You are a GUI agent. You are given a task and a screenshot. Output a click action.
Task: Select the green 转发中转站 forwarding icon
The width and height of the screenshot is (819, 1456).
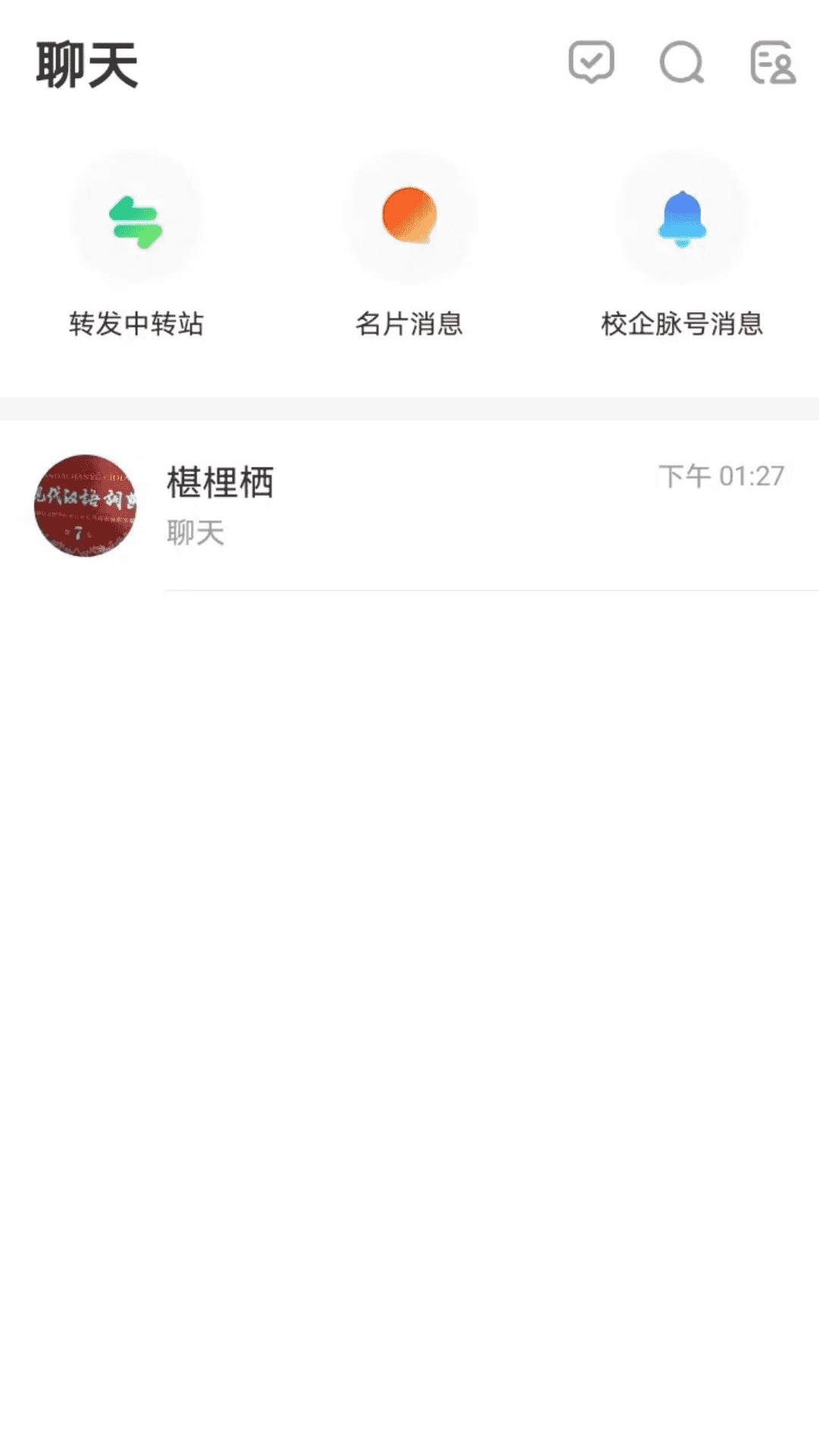tap(135, 216)
